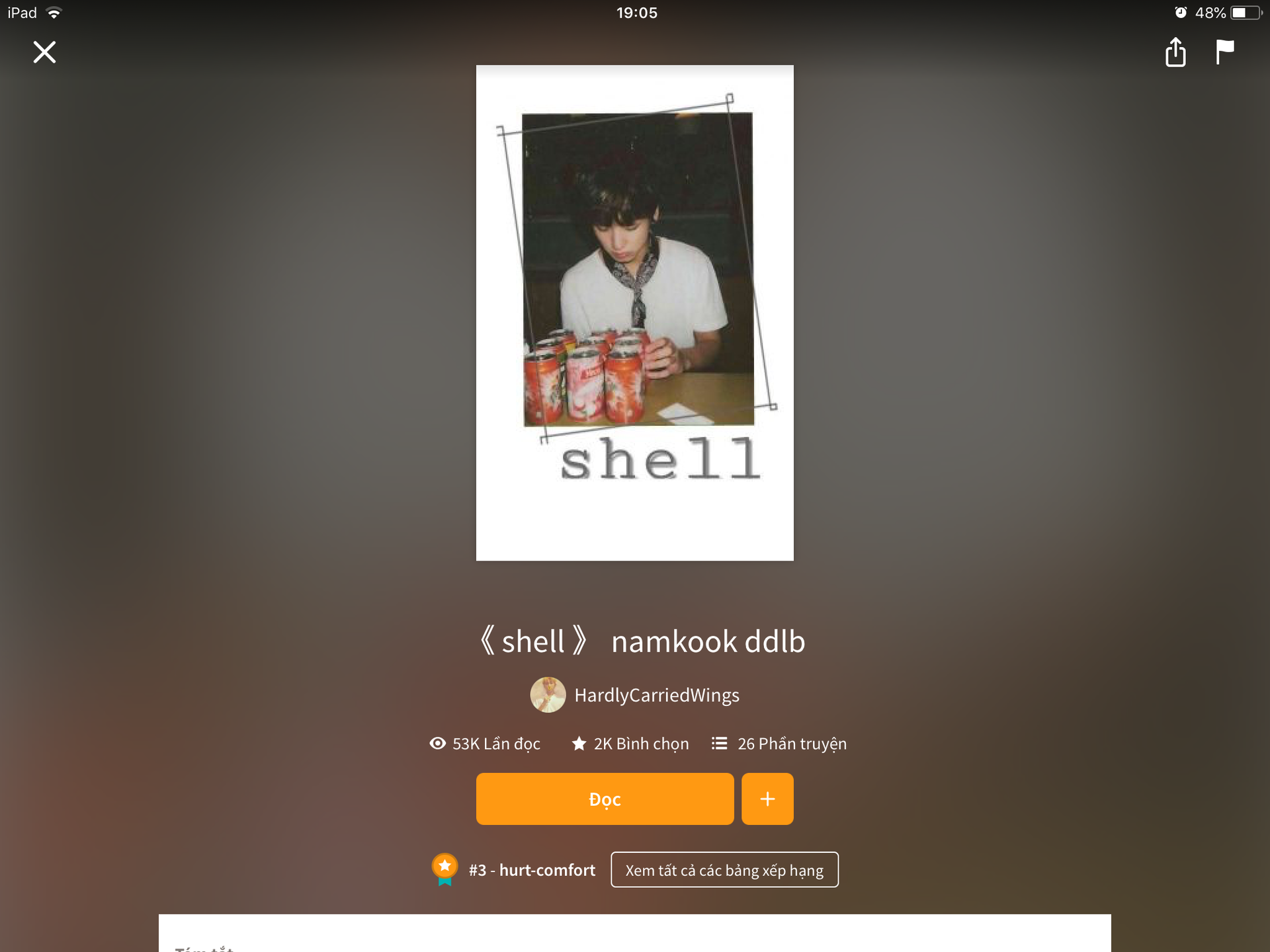Image resolution: width=1270 pixels, height=952 pixels.
Task: Add story to library with plus button
Action: 767,799
